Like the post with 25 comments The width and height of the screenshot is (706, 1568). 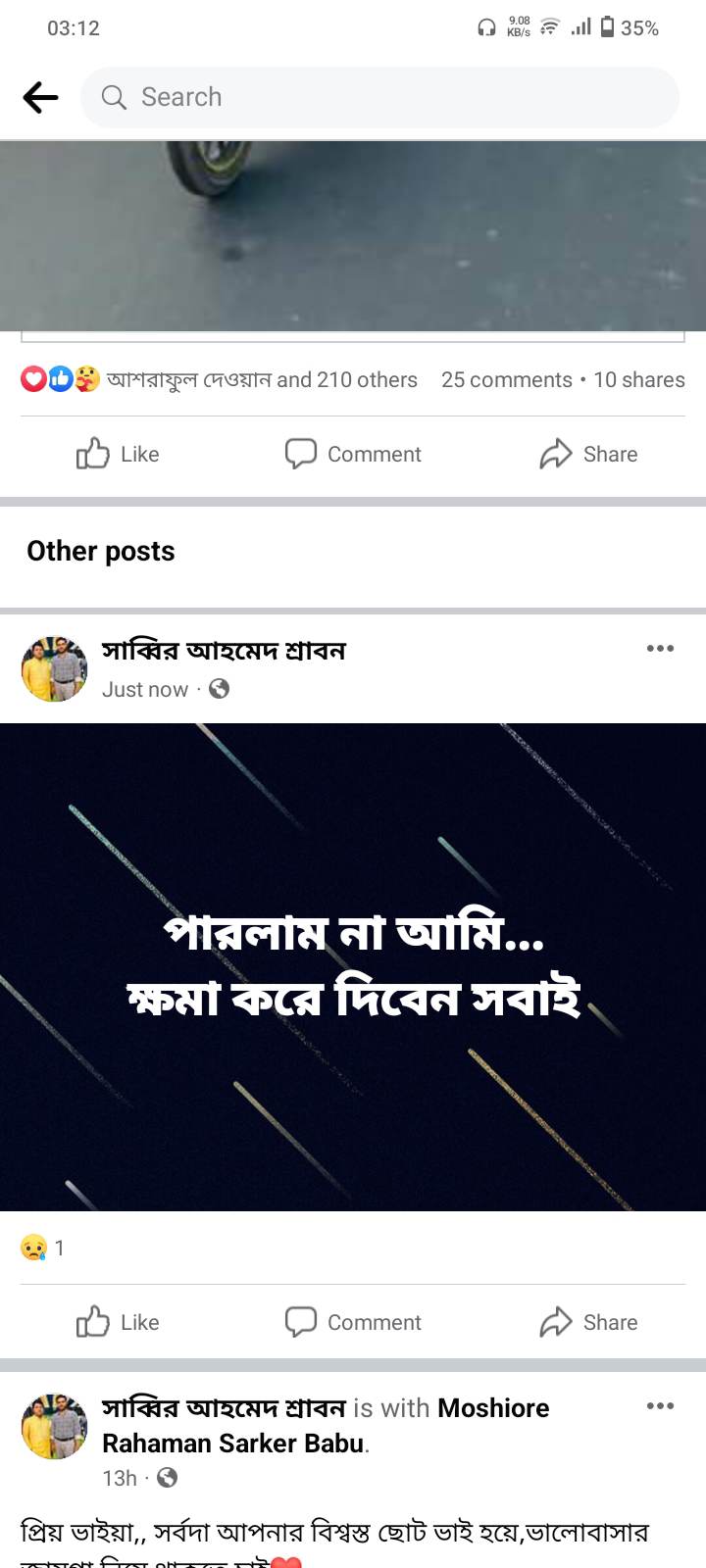118,454
